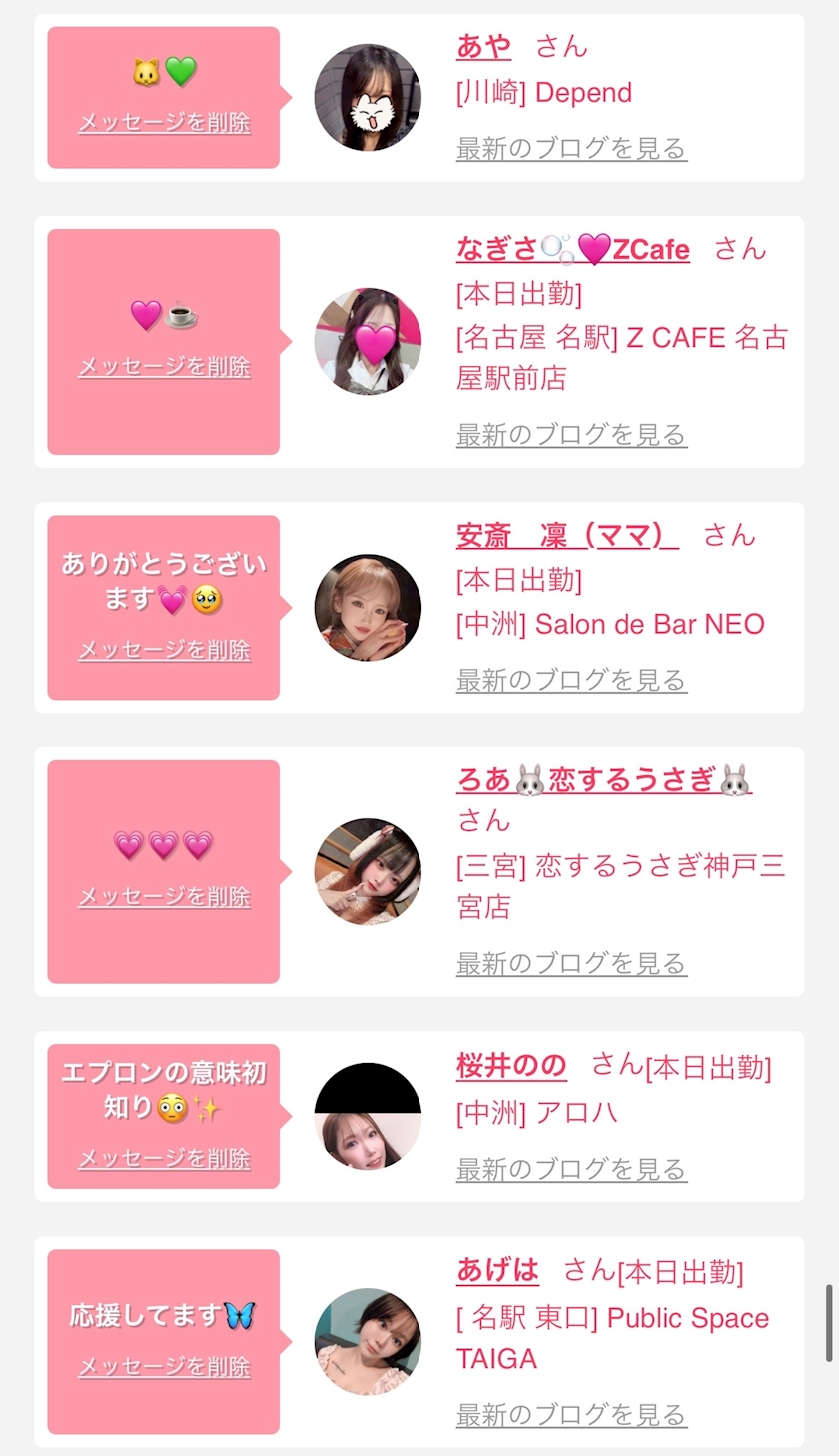The image size is (839, 1456).
Task: Open あや's profile name link
Action: tap(483, 46)
